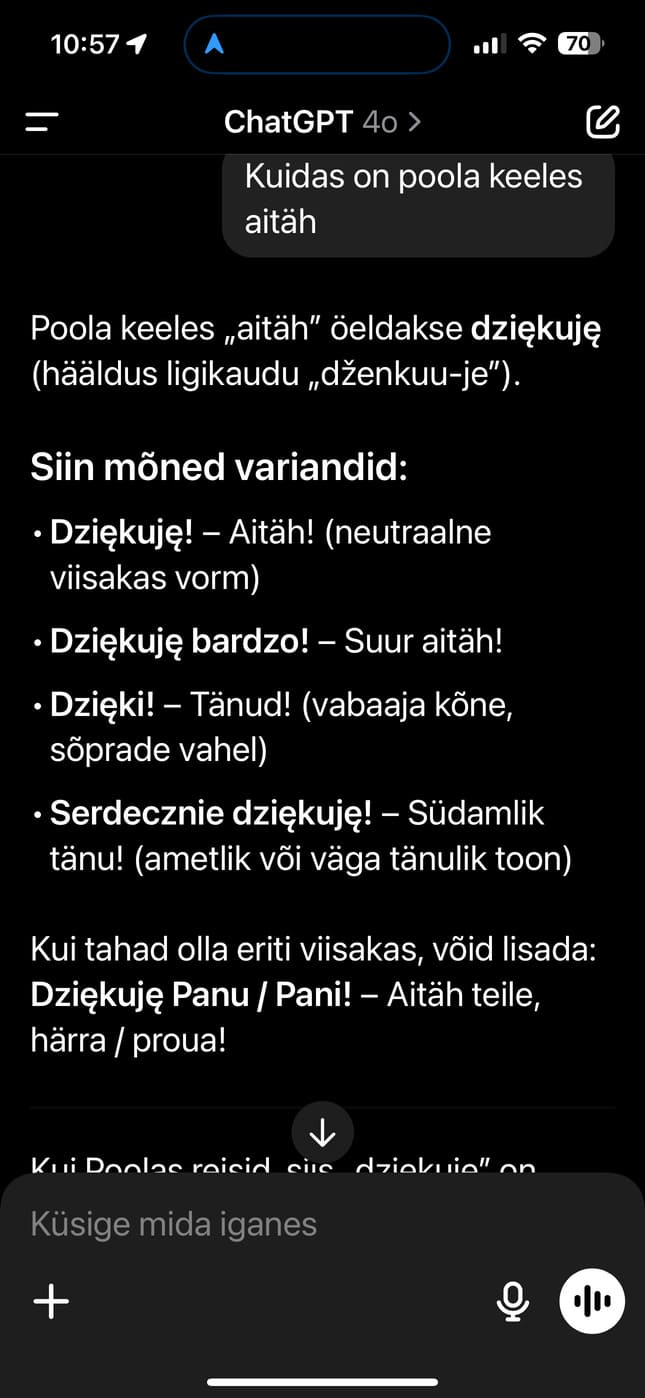Jump to bottom with the down arrow
Screen dimensions: 645x1398
tap(323, 1133)
